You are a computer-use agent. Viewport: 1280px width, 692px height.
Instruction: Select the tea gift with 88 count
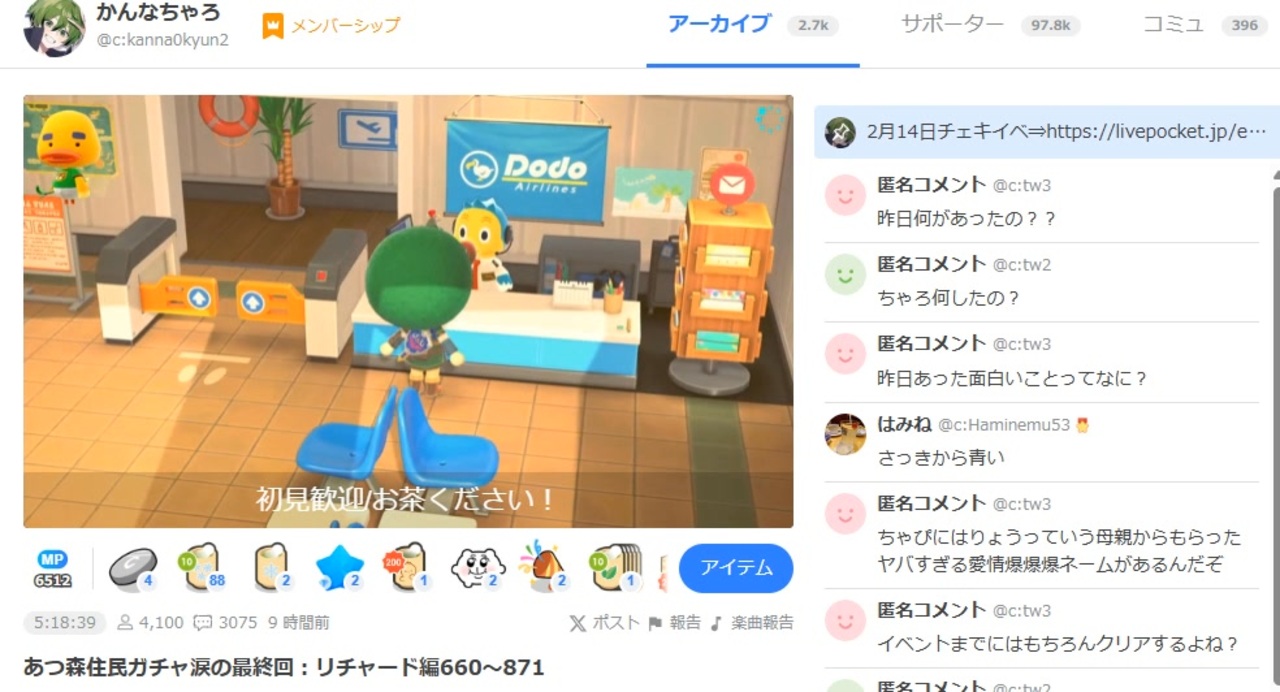pos(201,568)
